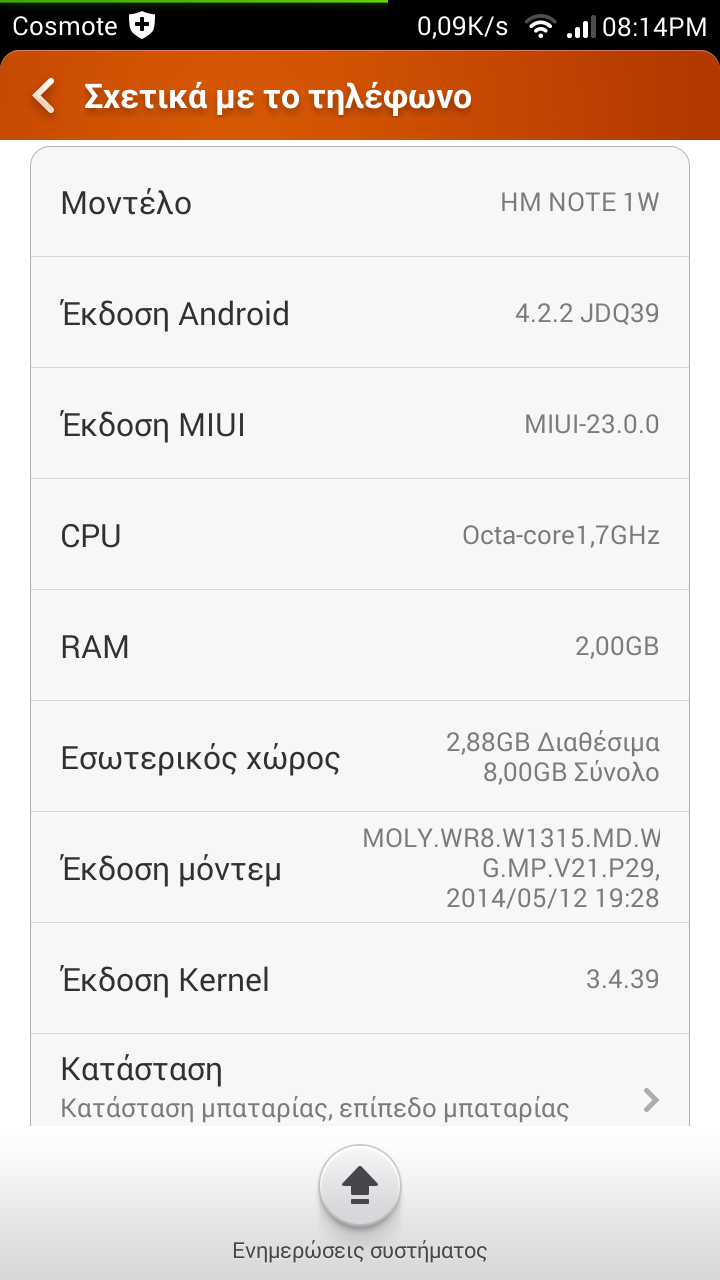Image resolution: width=720 pixels, height=1280 pixels.
Task: Go back from the About phone screen
Action: click(44, 96)
